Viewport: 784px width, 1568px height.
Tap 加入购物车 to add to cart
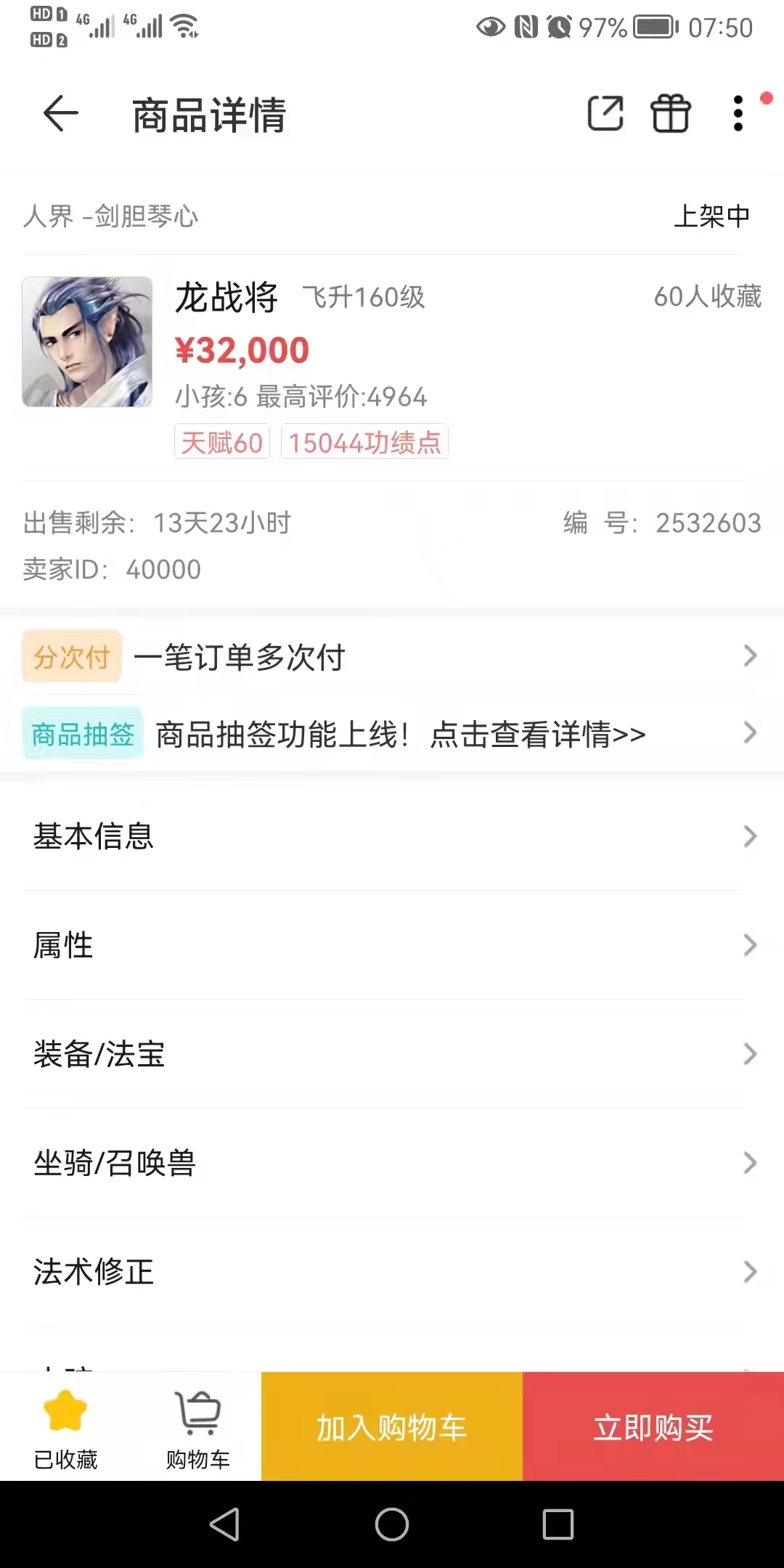pos(392,1426)
